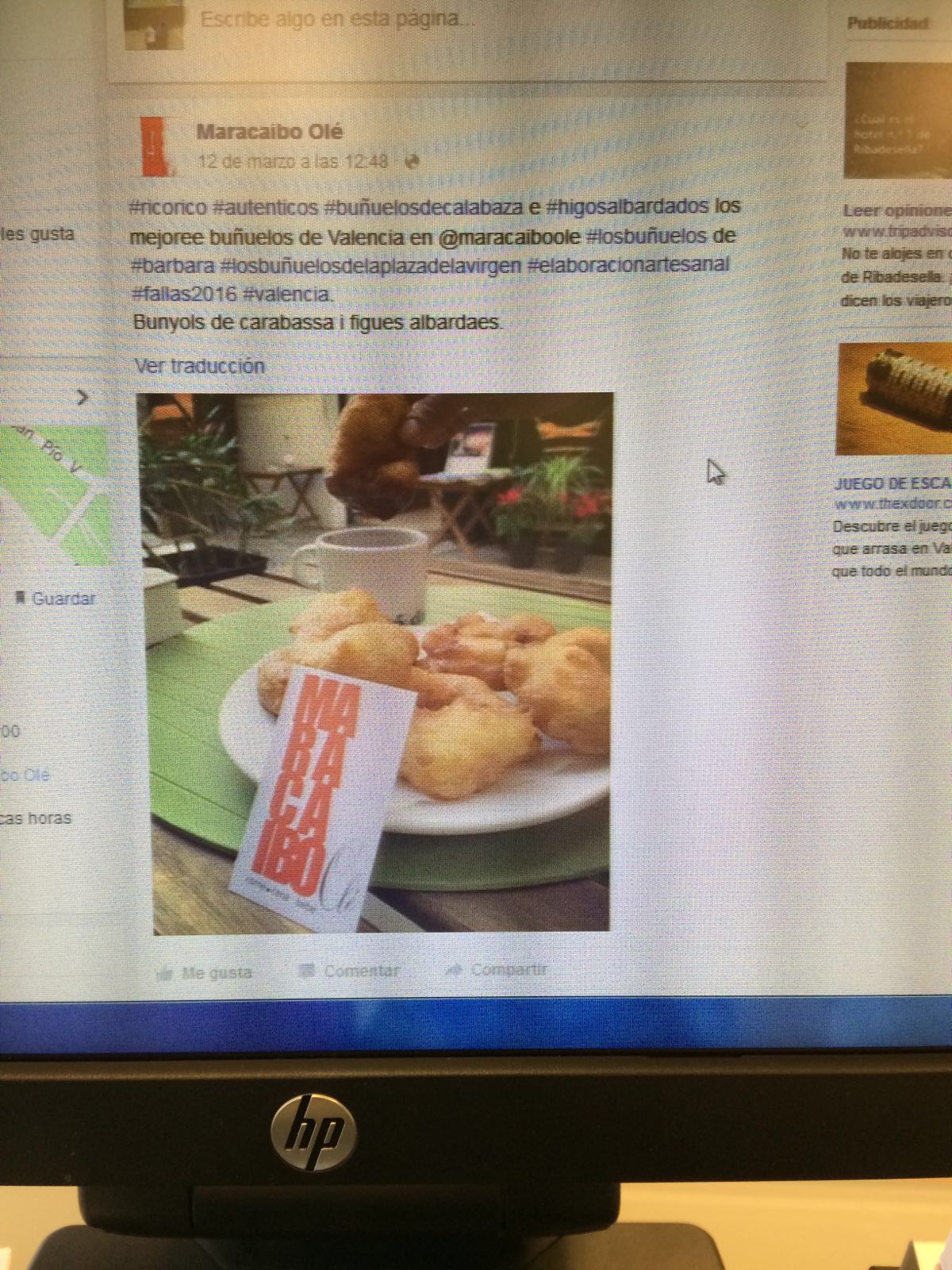952x1270 pixels.
Task: Share the post with Compartir
Action: click(x=498, y=970)
